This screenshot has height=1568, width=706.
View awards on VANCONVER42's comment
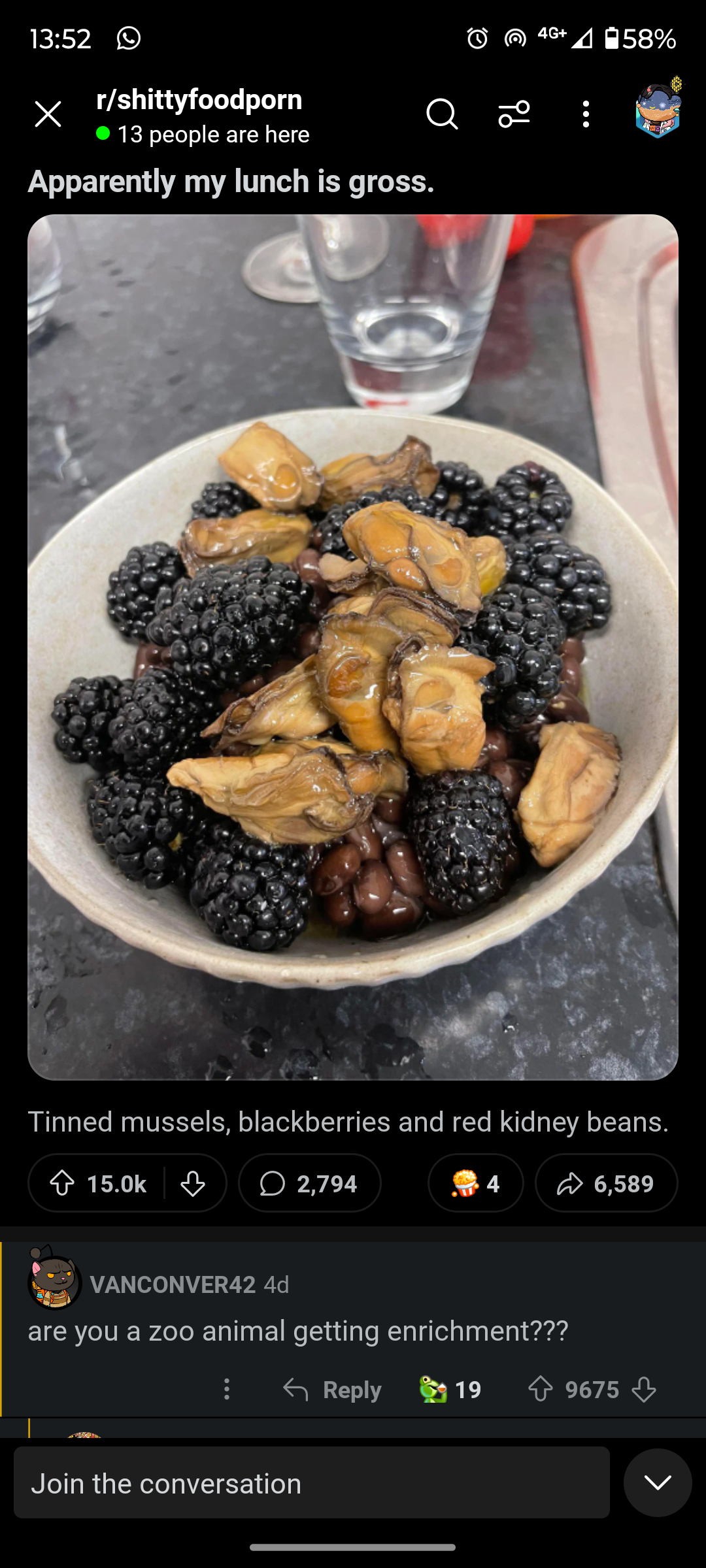click(x=450, y=1390)
